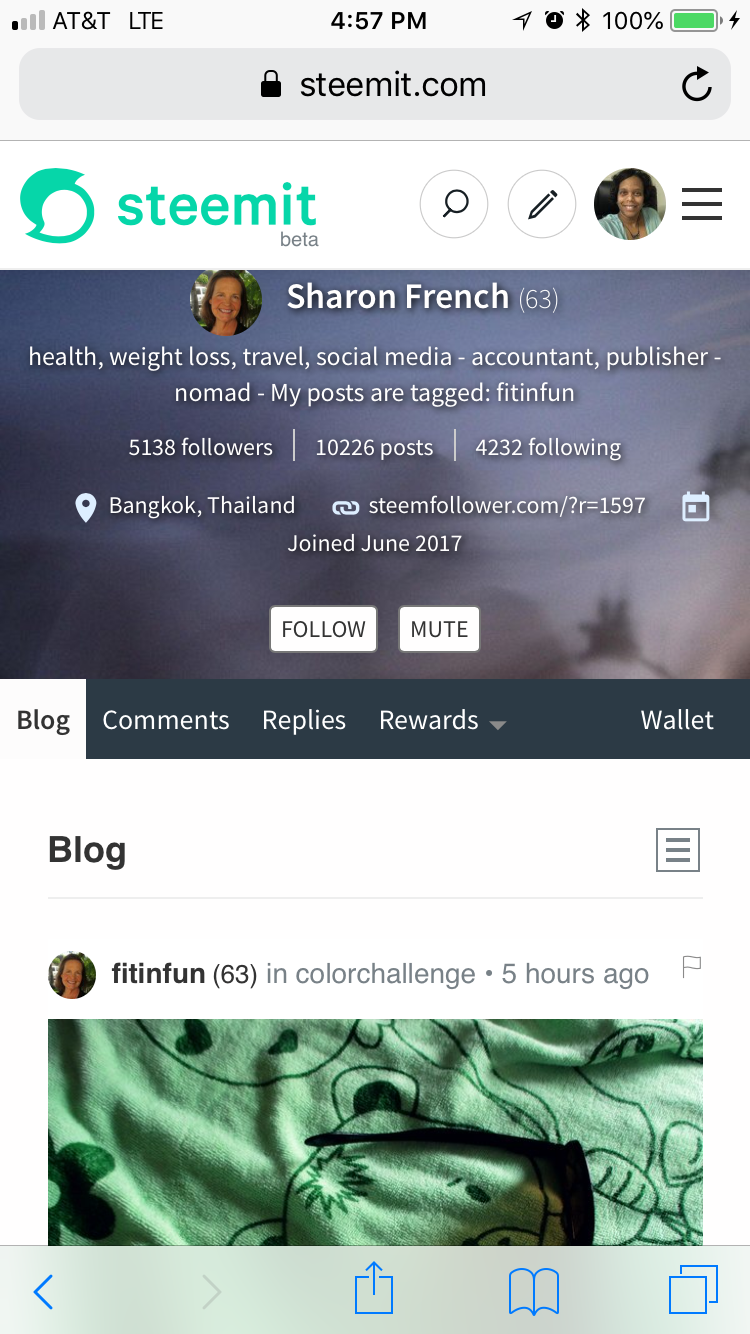
Task: Change the blog layout view
Action: click(x=677, y=851)
